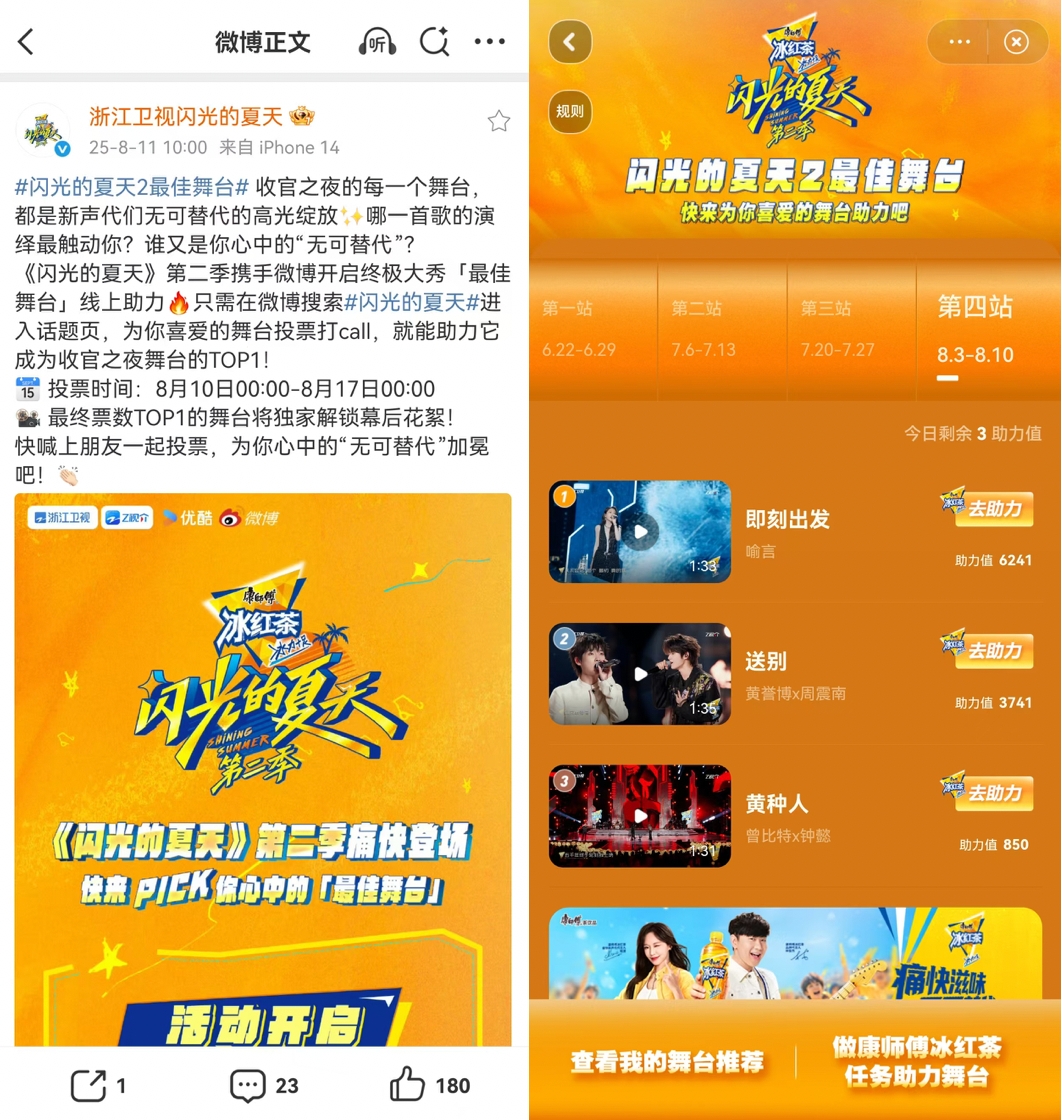
Task: Tap 去助力 for 即刻出发
Action: (x=993, y=509)
